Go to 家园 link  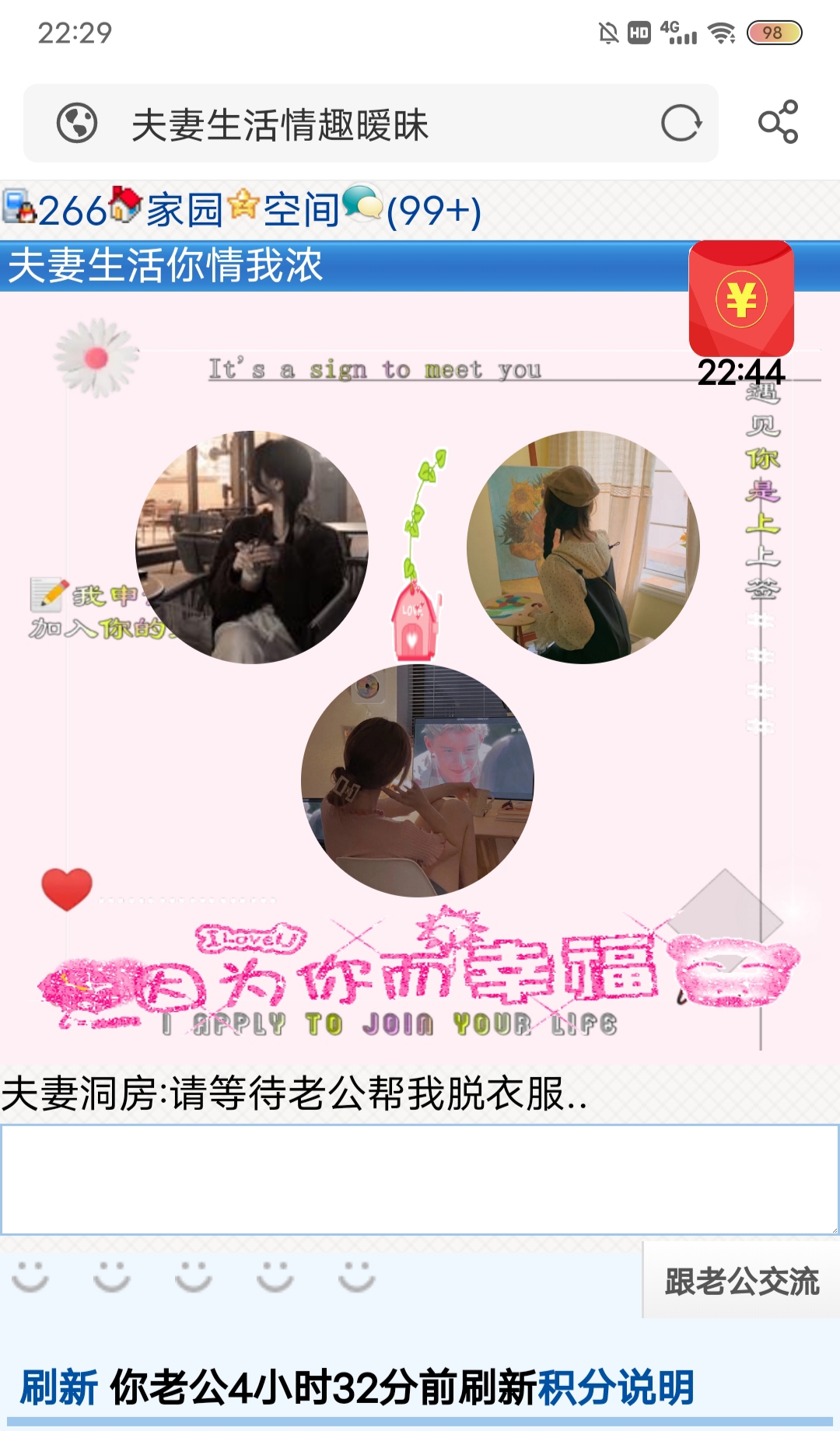pos(184,211)
